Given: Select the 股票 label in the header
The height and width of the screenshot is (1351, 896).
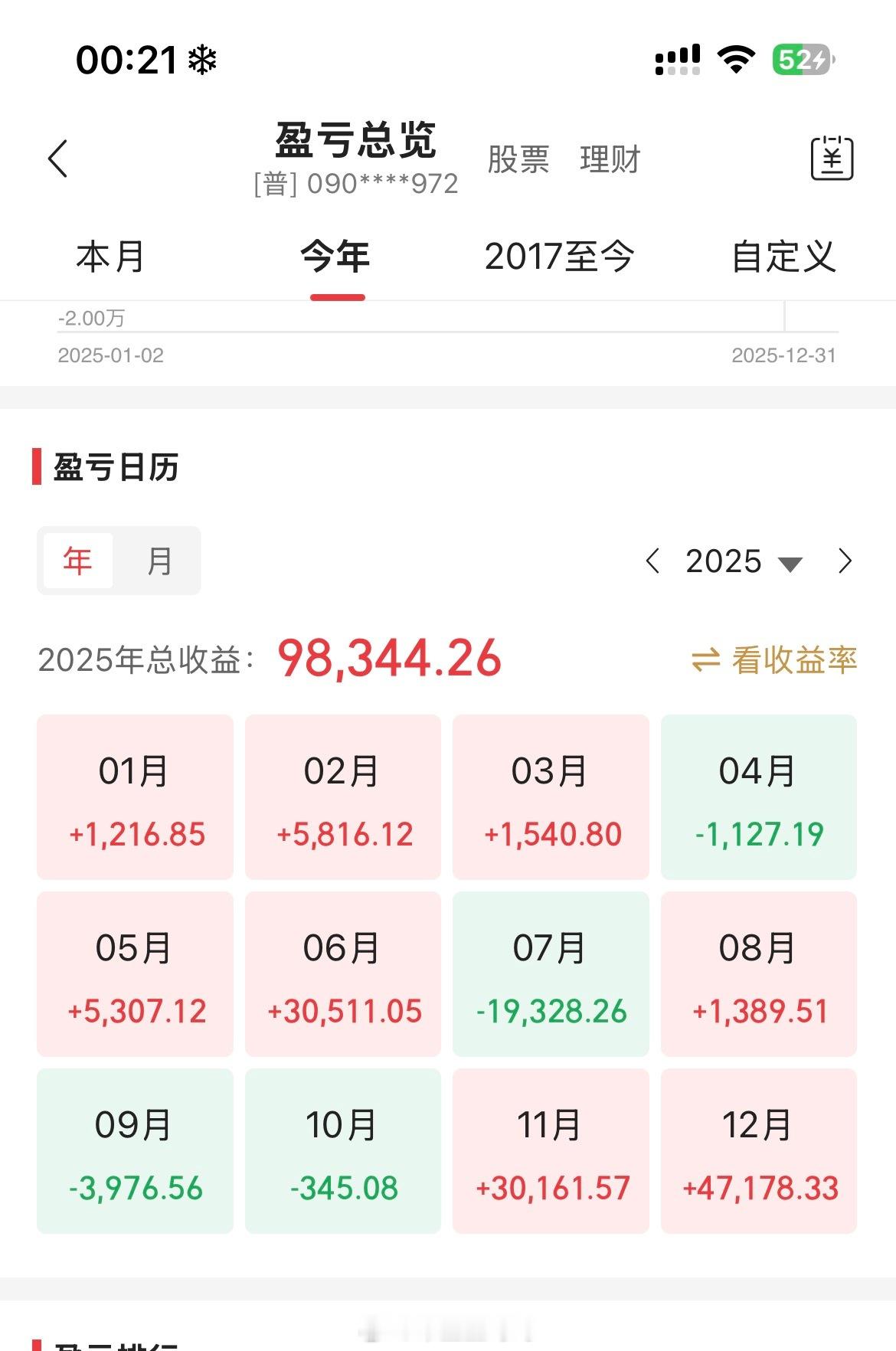Looking at the screenshot, I should tap(518, 161).
